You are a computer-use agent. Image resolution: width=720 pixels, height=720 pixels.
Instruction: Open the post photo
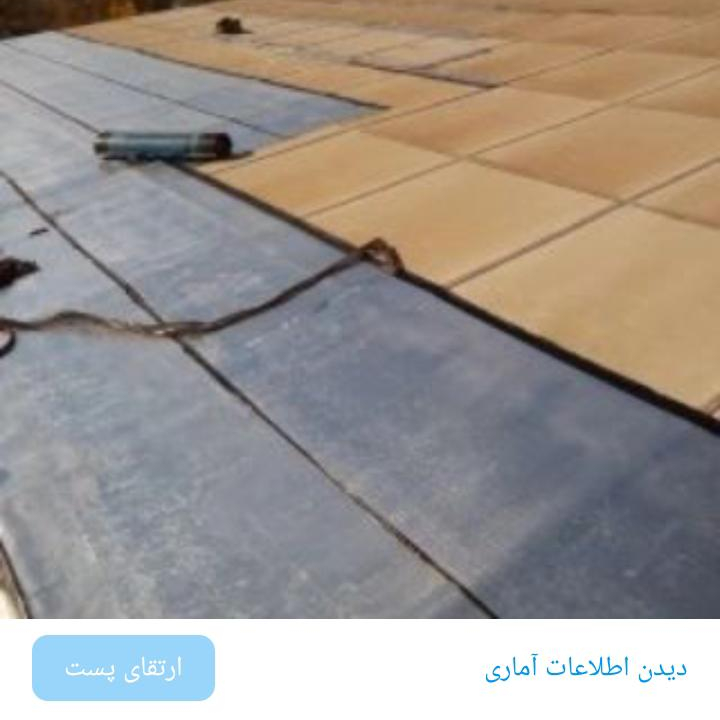[360, 310]
